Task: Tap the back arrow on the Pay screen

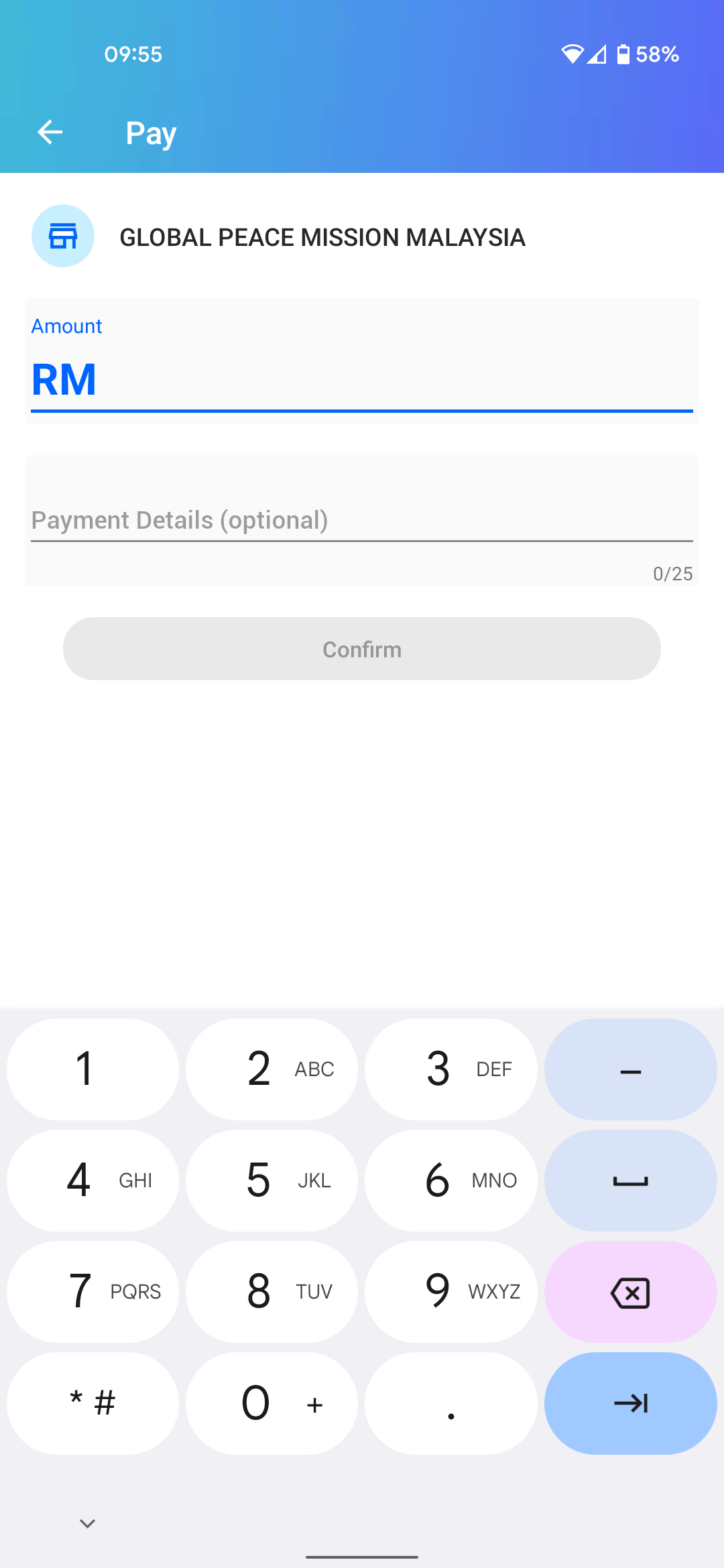Action: click(x=49, y=132)
